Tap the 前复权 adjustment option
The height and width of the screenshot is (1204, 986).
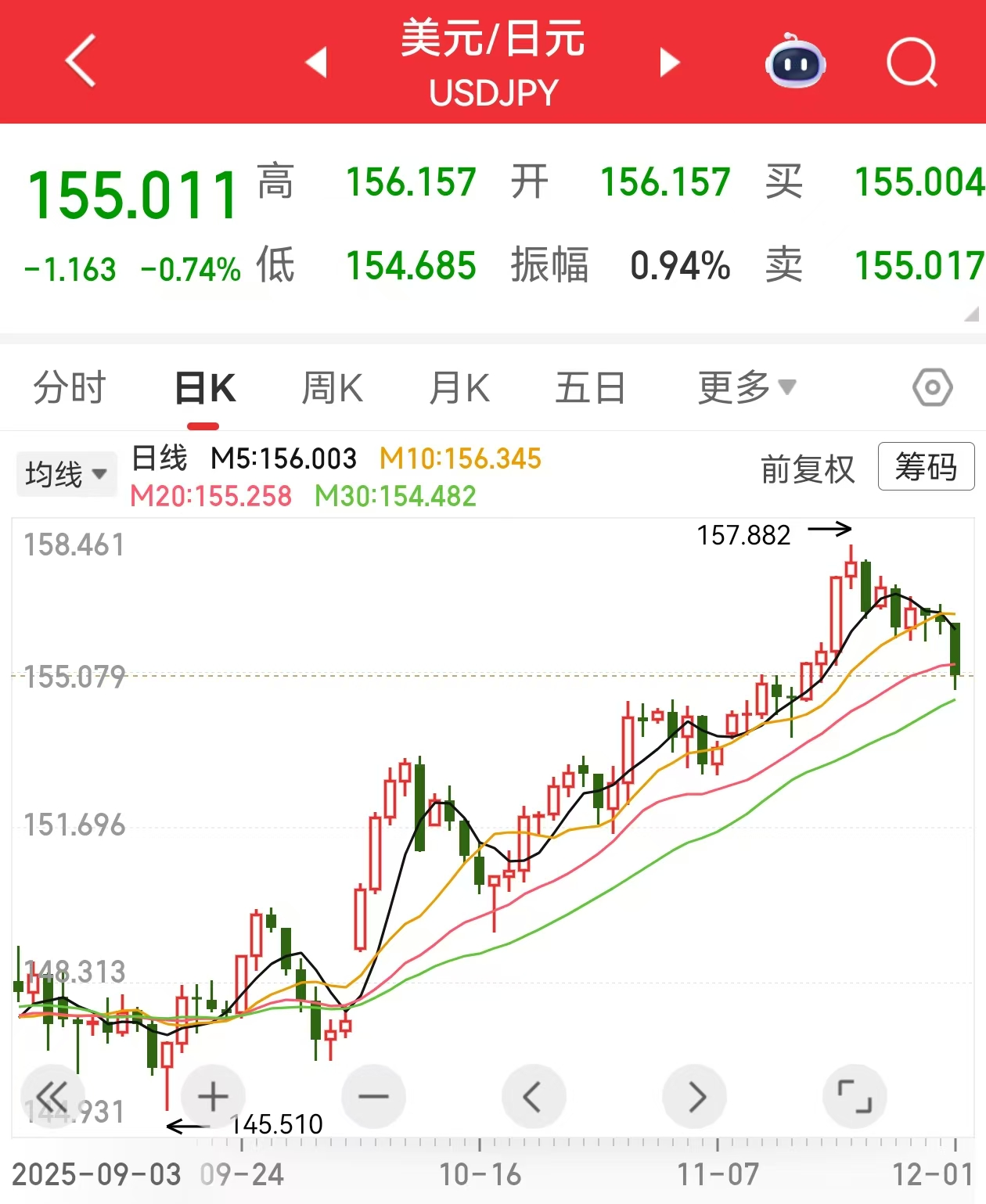point(808,469)
